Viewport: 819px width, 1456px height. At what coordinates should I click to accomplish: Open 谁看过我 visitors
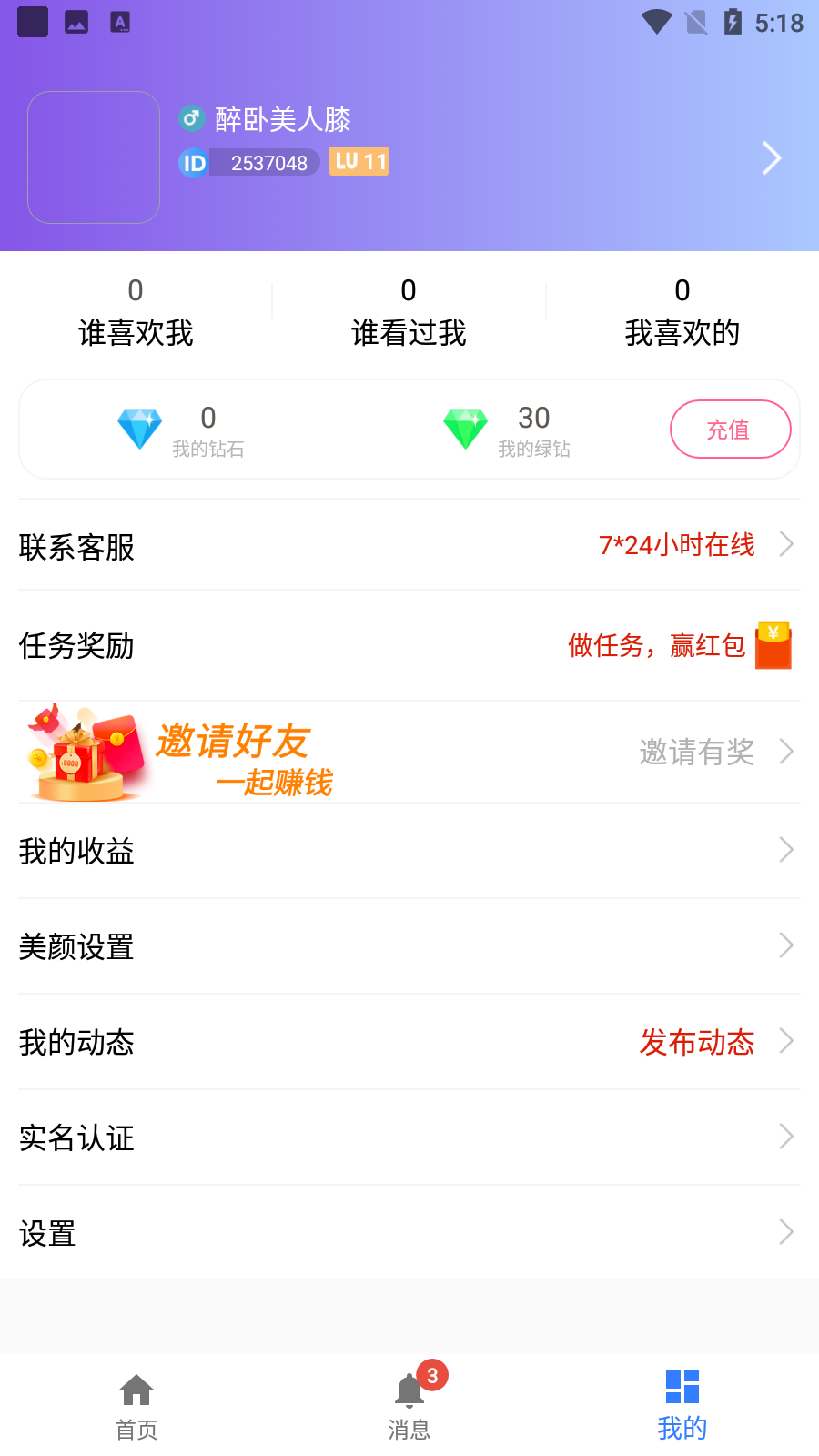click(x=409, y=313)
